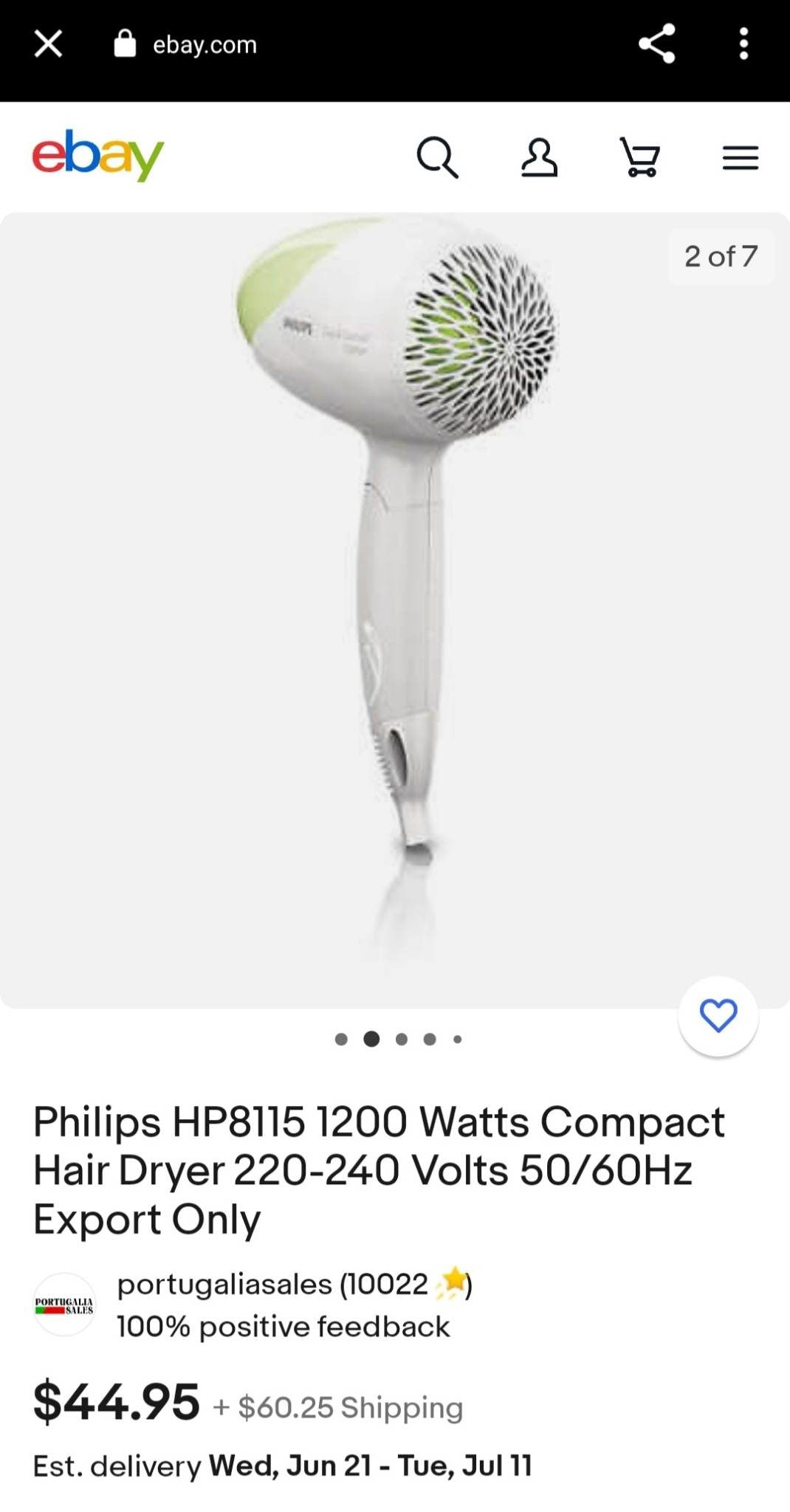Open eBay search

(437, 157)
